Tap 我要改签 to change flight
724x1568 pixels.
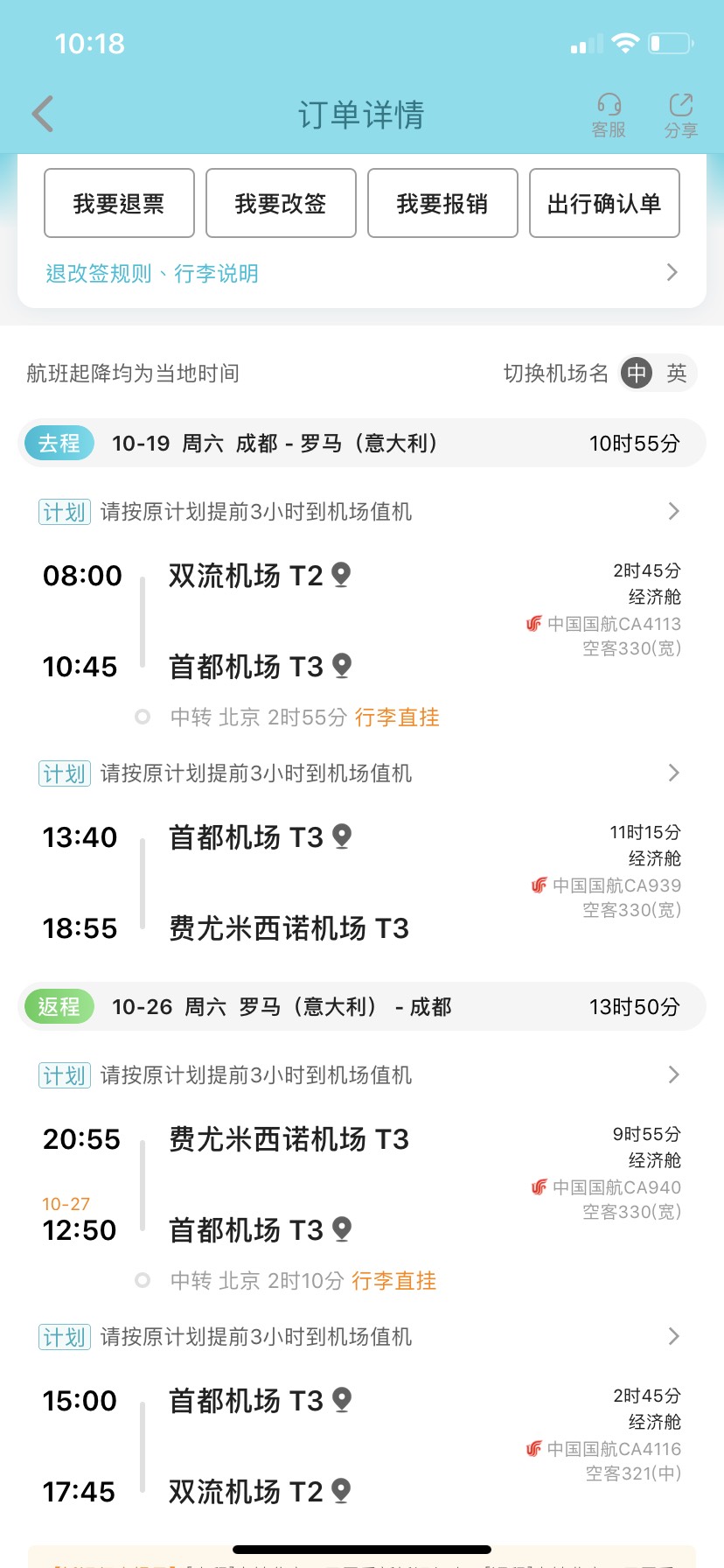(x=281, y=203)
